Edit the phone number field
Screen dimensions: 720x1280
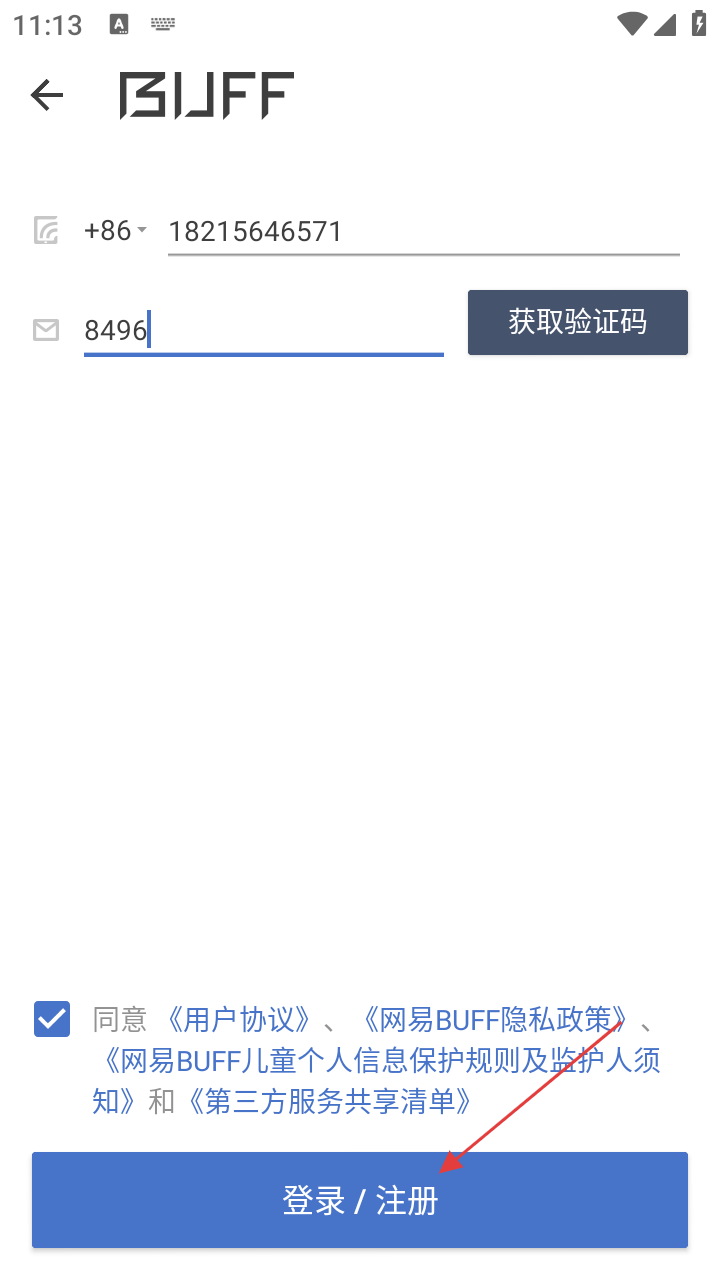[422, 232]
